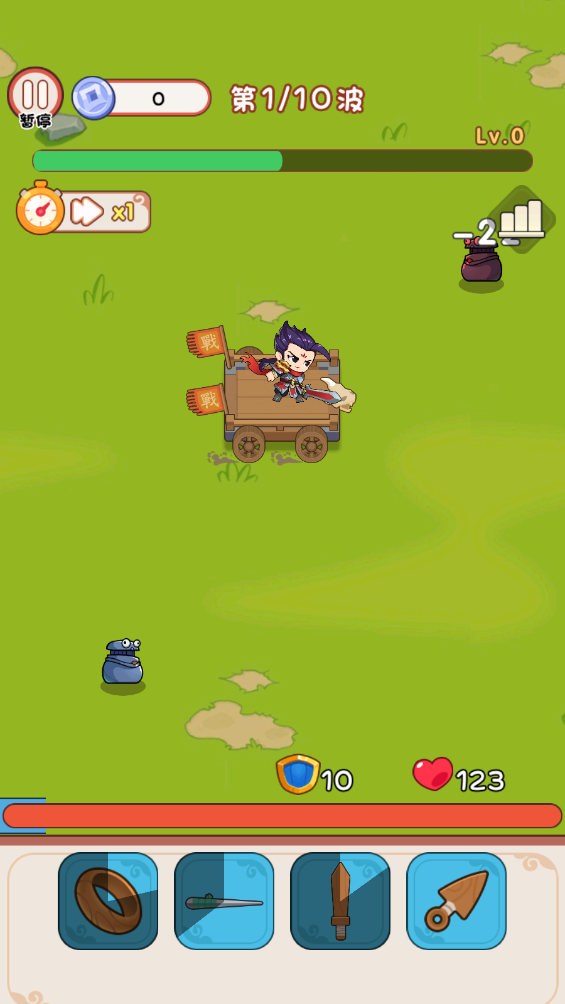Open the bar chart statistics icon
This screenshot has height=1004, width=565.
coord(521,219)
